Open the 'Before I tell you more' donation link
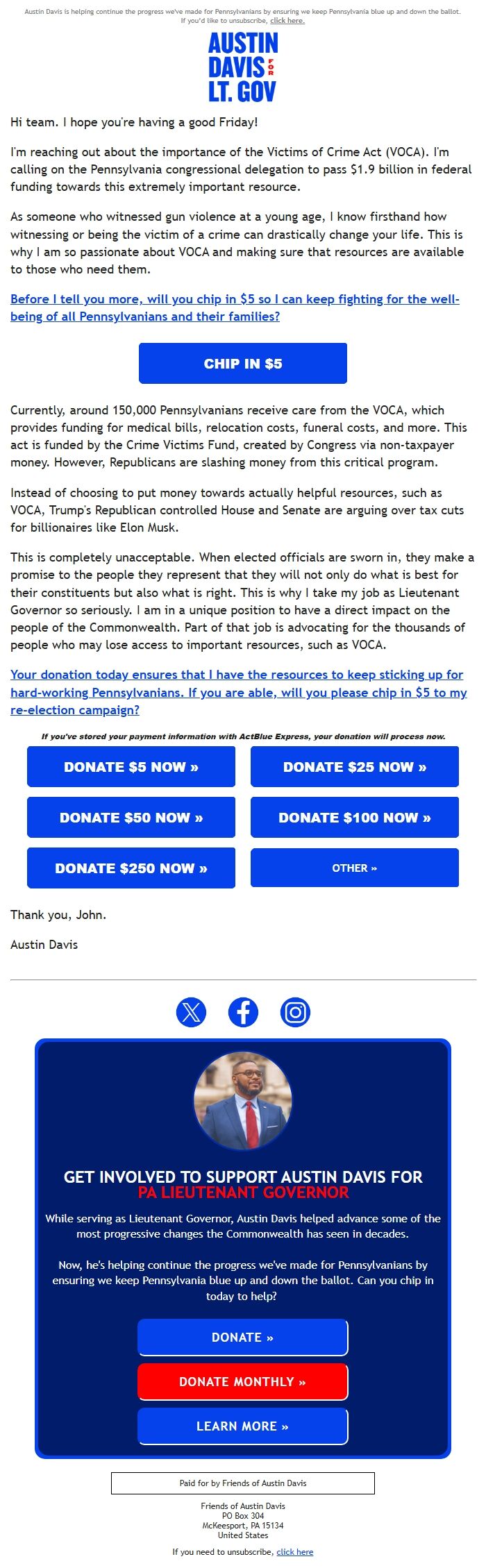Viewport: 486px width, 1568px height. [x=235, y=307]
